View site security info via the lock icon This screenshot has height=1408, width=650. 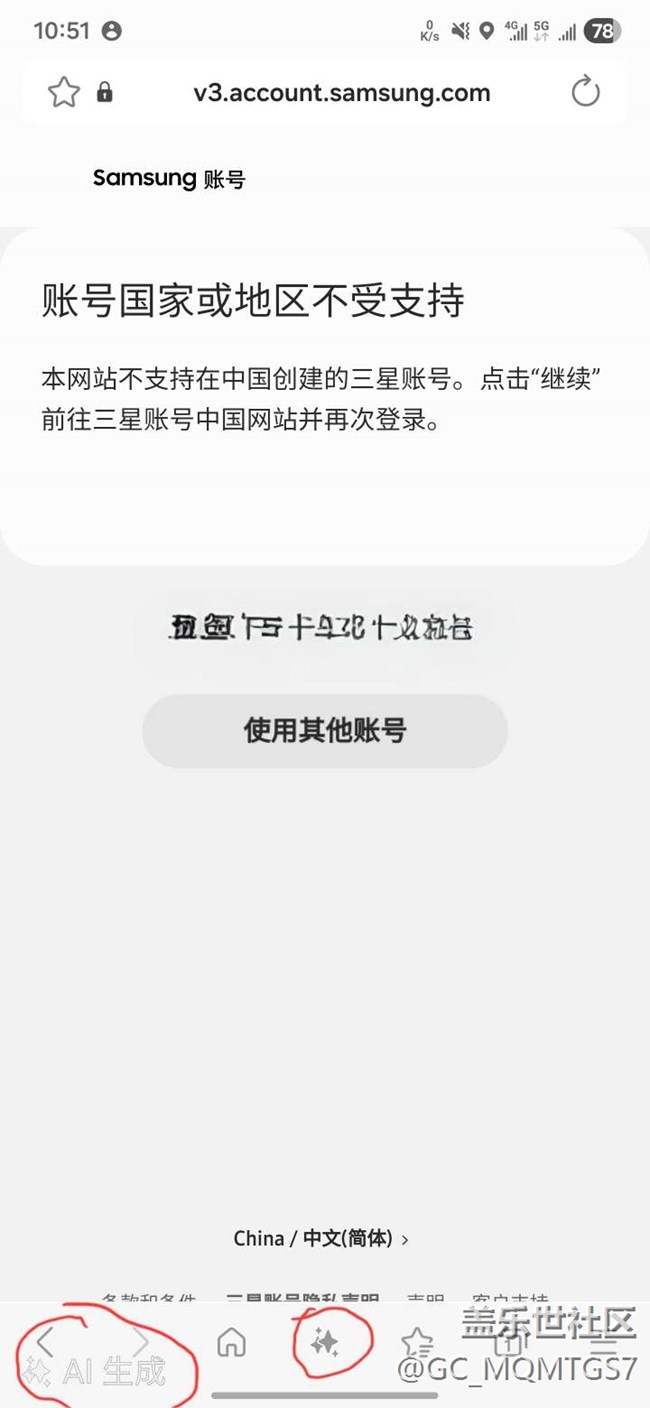tap(104, 93)
